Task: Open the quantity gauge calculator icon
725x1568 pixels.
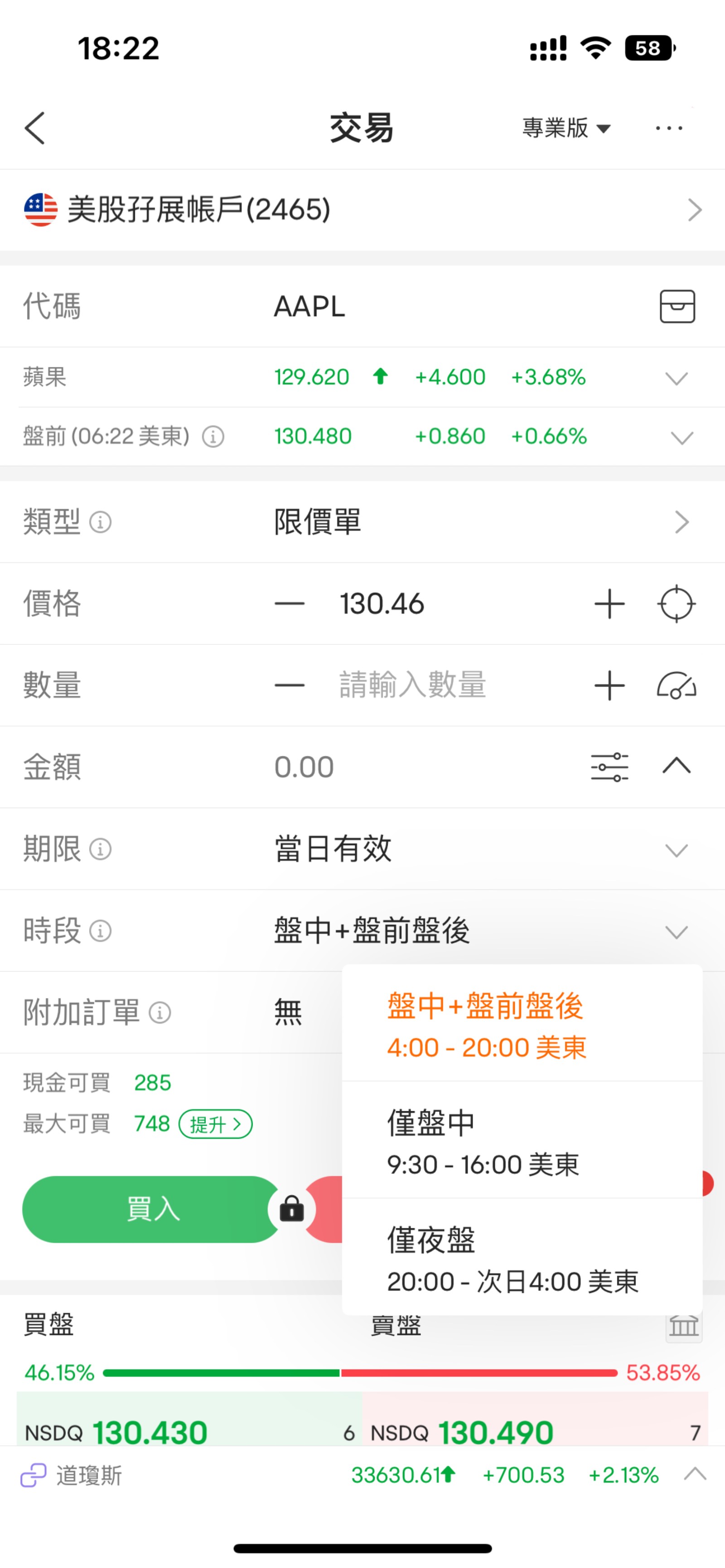Action: point(677,685)
